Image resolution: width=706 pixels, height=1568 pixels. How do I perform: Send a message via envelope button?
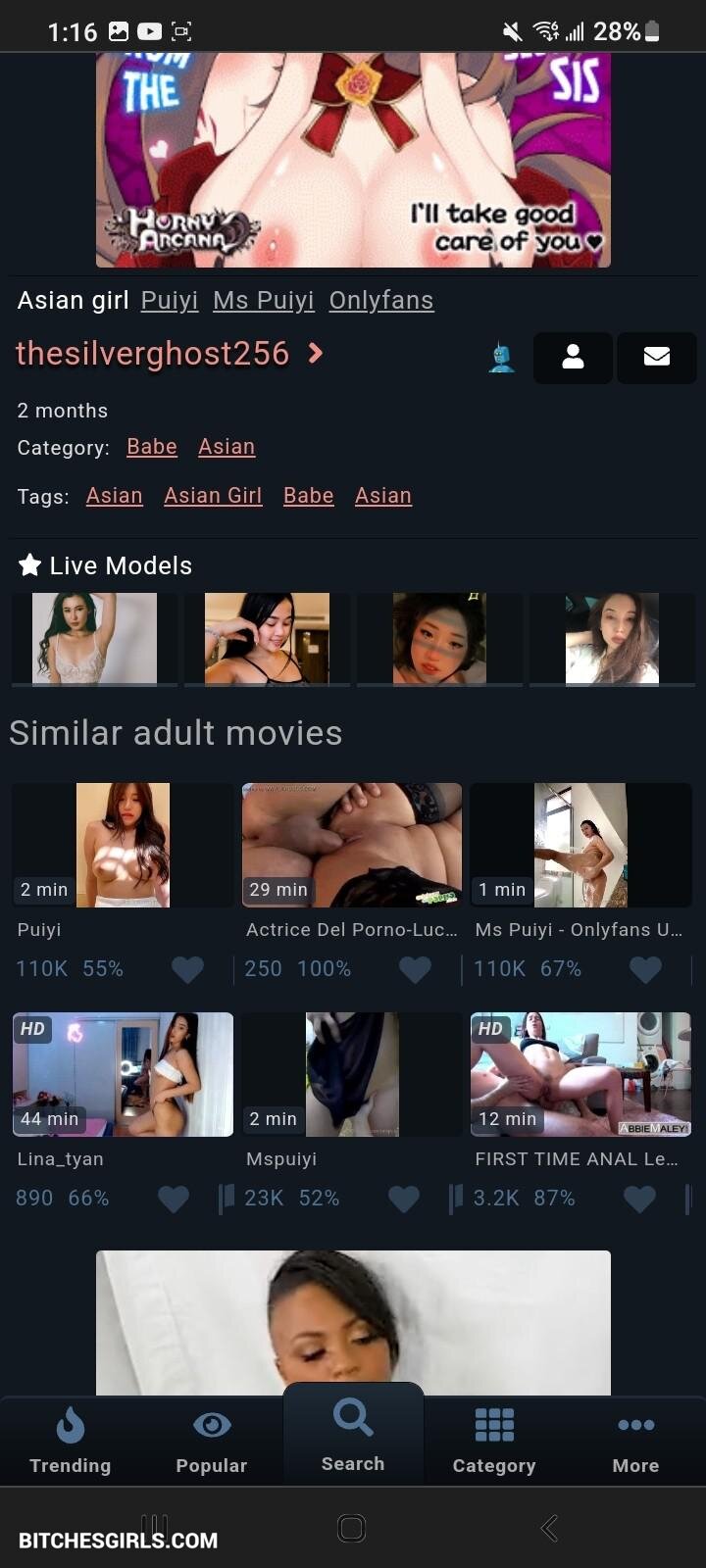pos(656,357)
